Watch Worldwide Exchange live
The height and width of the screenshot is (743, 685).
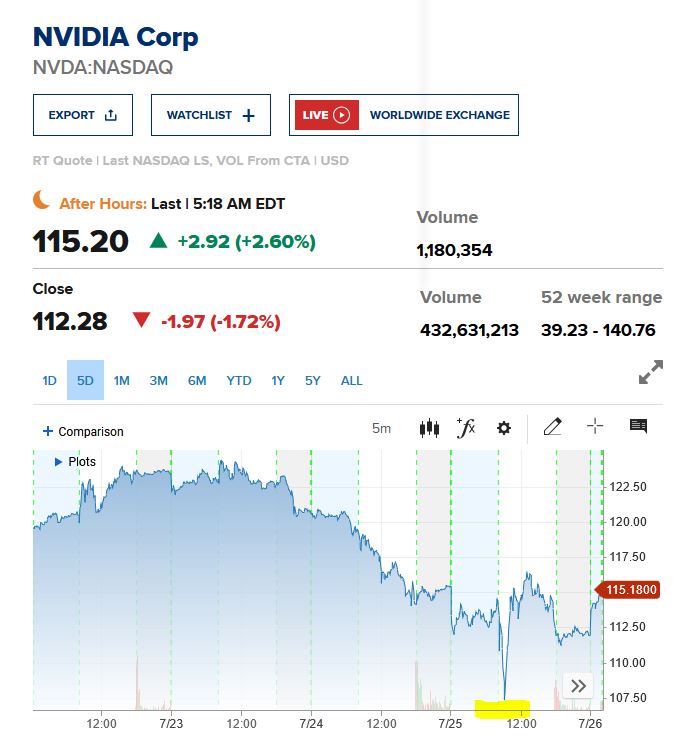click(x=404, y=115)
